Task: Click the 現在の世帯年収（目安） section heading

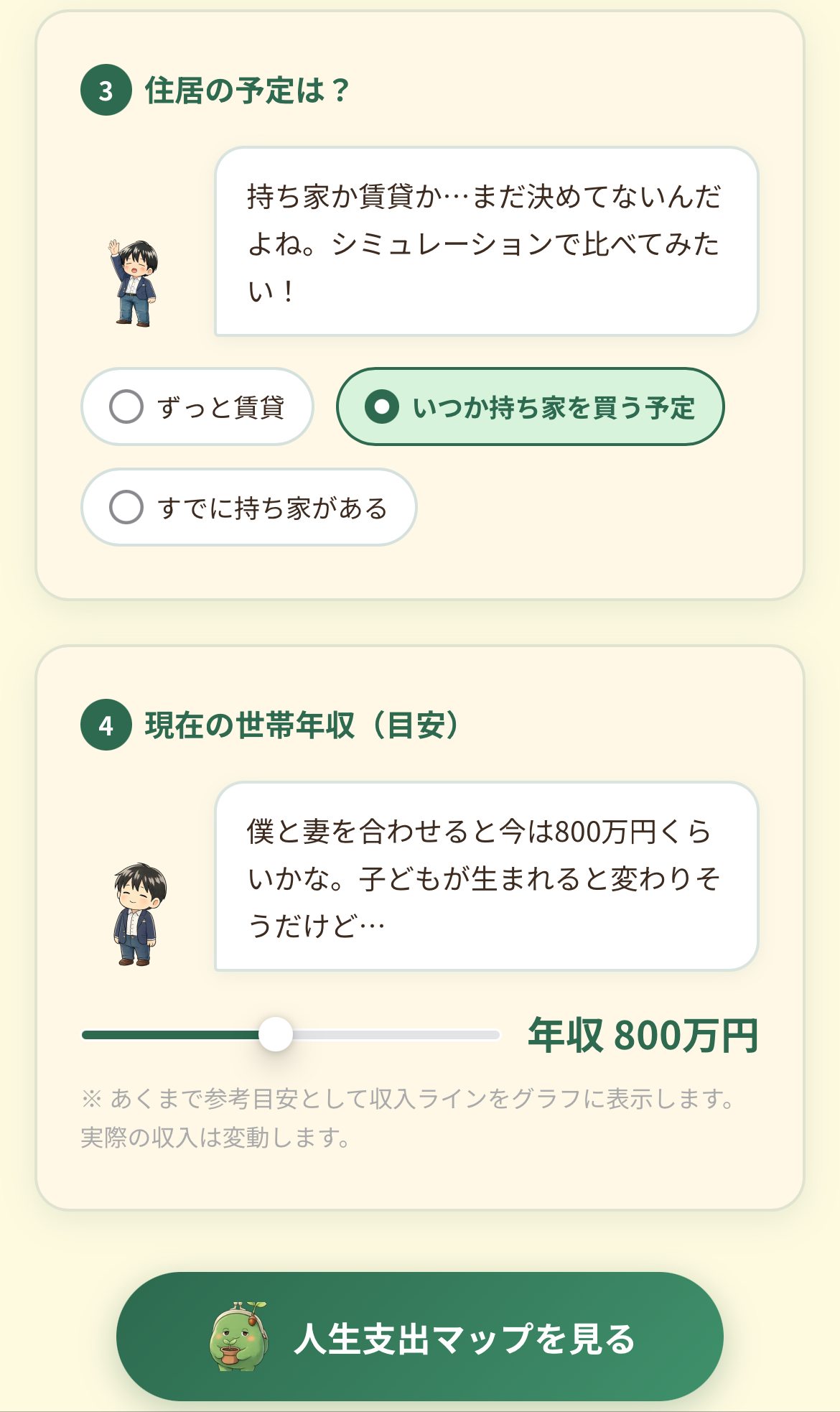Action: tap(302, 727)
